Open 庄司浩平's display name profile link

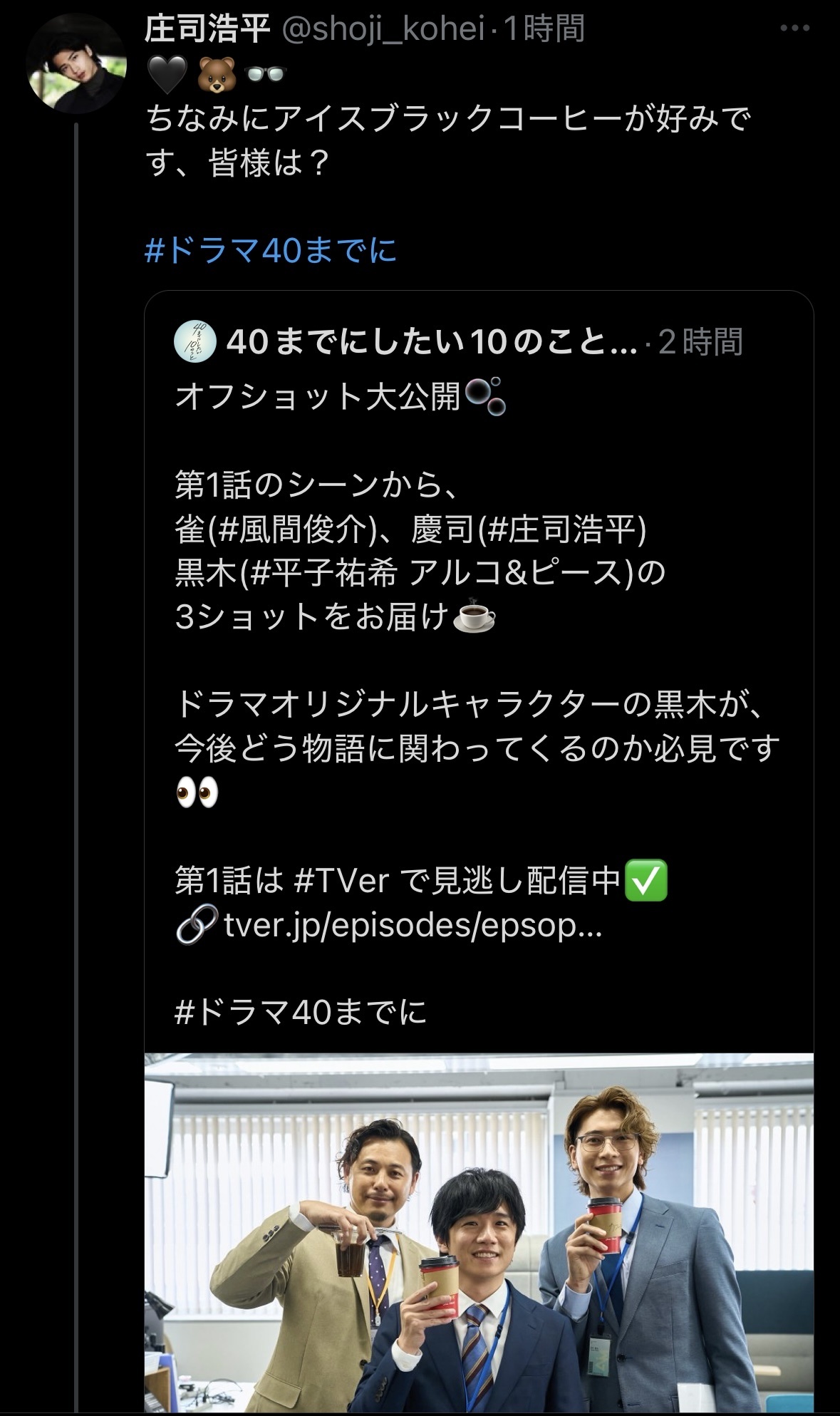[x=207, y=29]
